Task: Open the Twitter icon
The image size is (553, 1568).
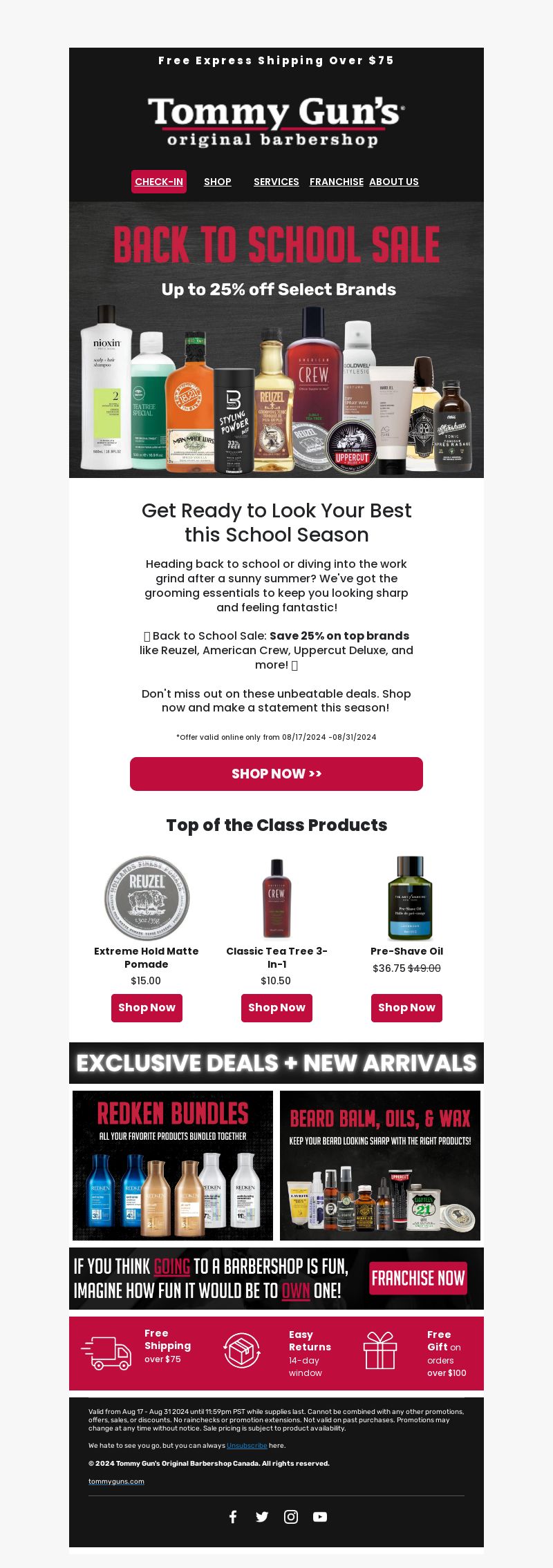Action: tap(262, 1517)
